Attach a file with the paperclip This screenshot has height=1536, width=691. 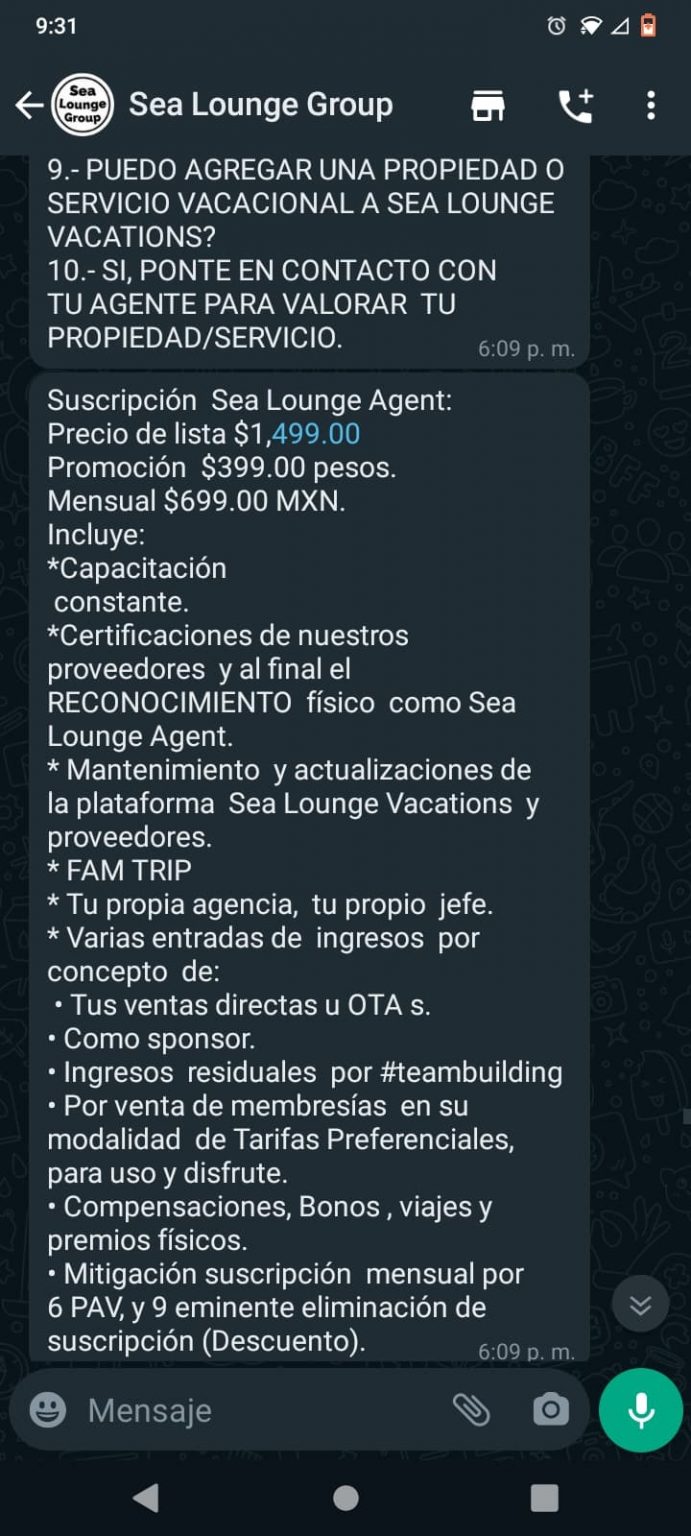471,1410
